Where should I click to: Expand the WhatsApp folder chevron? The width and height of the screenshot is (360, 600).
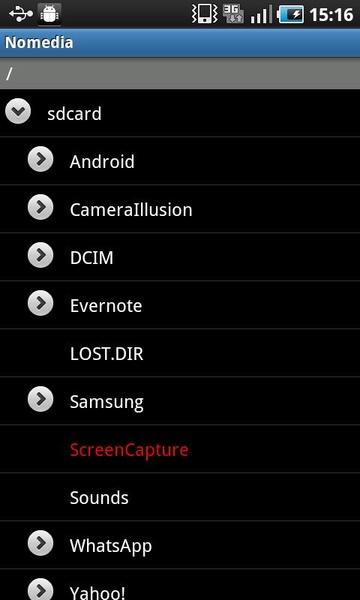[41, 543]
